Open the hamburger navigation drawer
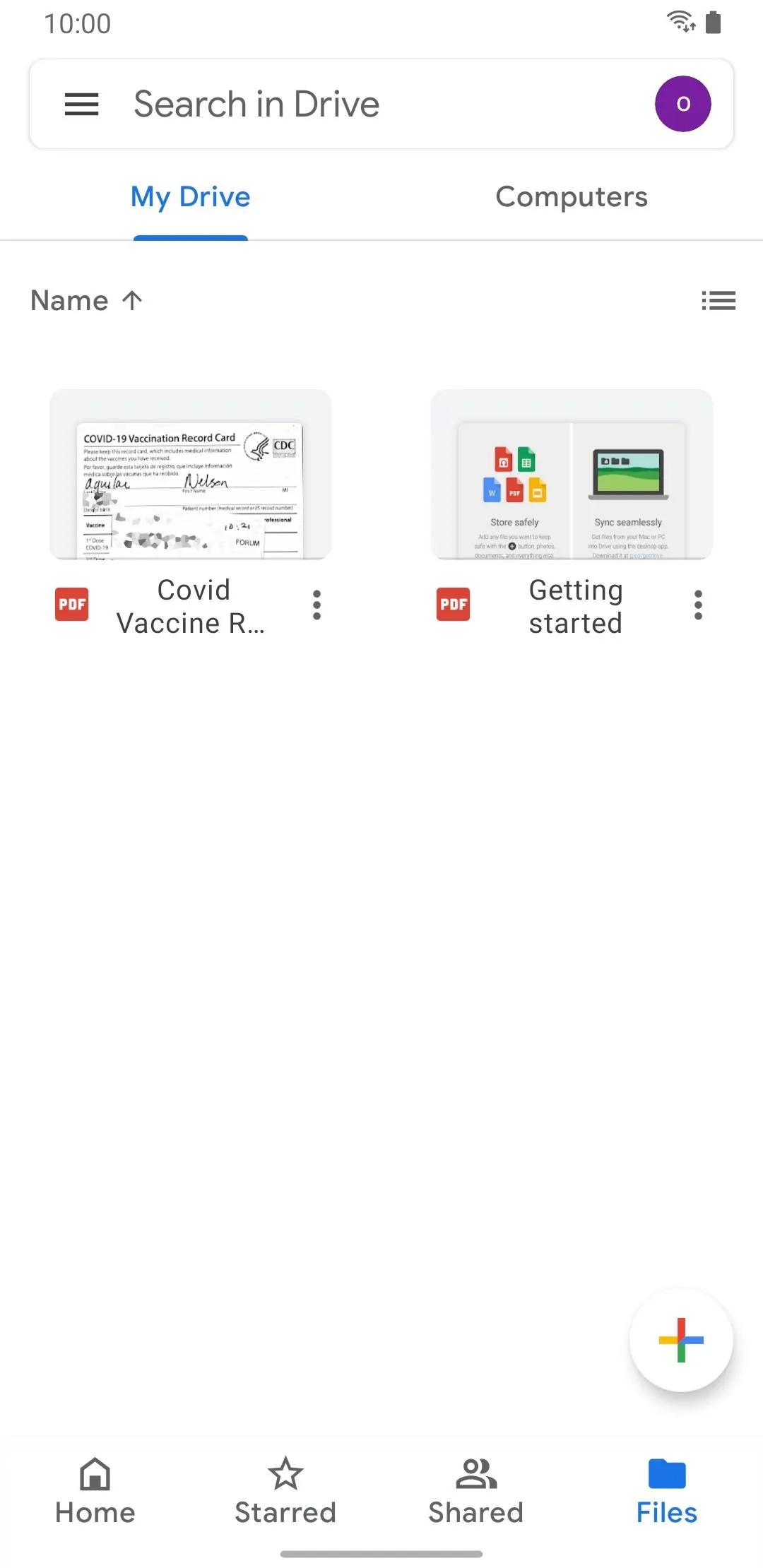 [x=82, y=104]
